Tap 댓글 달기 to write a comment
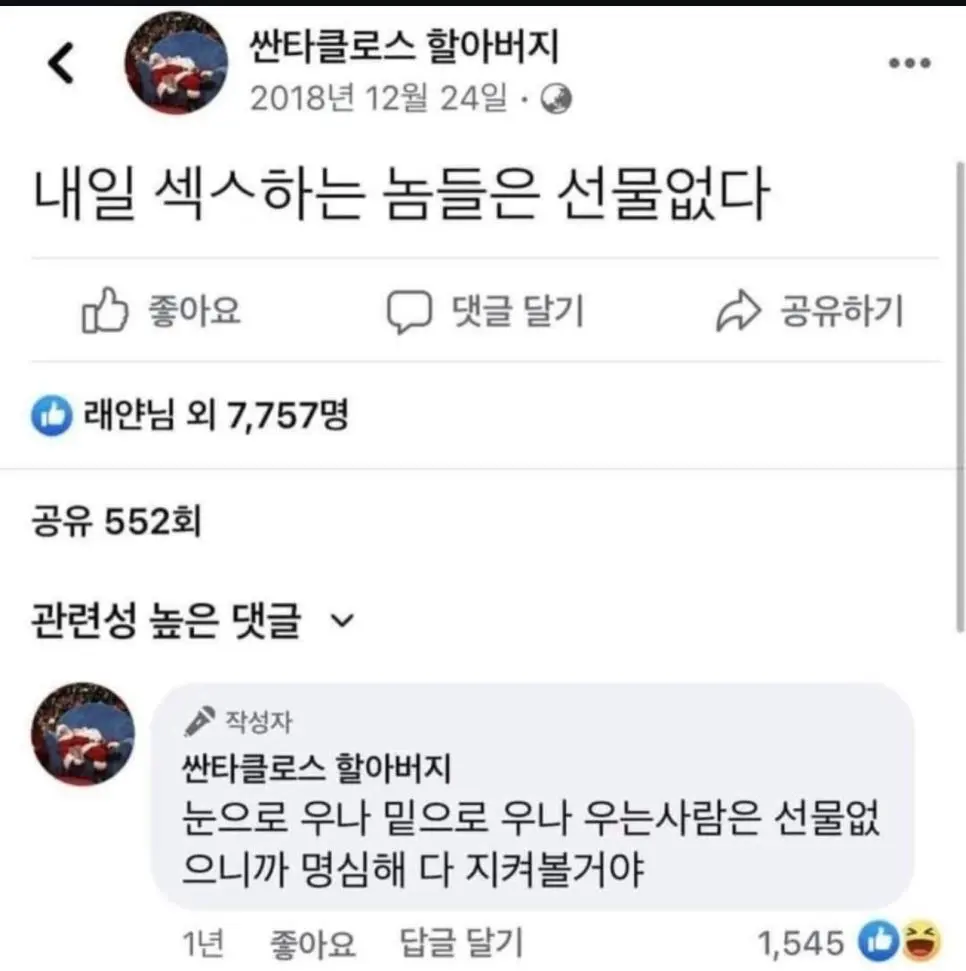 coord(485,312)
